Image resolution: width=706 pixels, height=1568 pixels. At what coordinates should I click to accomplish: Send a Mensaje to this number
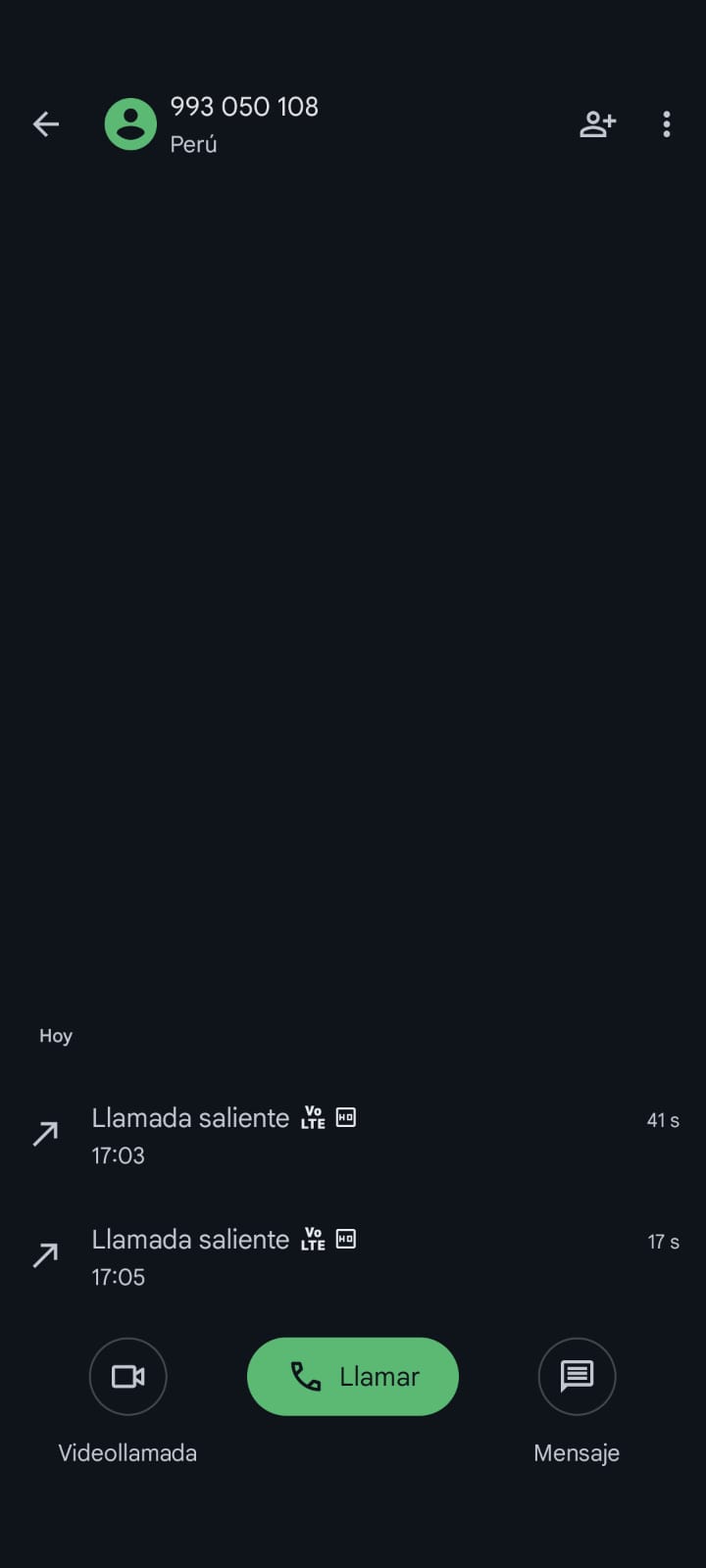tap(577, 1376)
